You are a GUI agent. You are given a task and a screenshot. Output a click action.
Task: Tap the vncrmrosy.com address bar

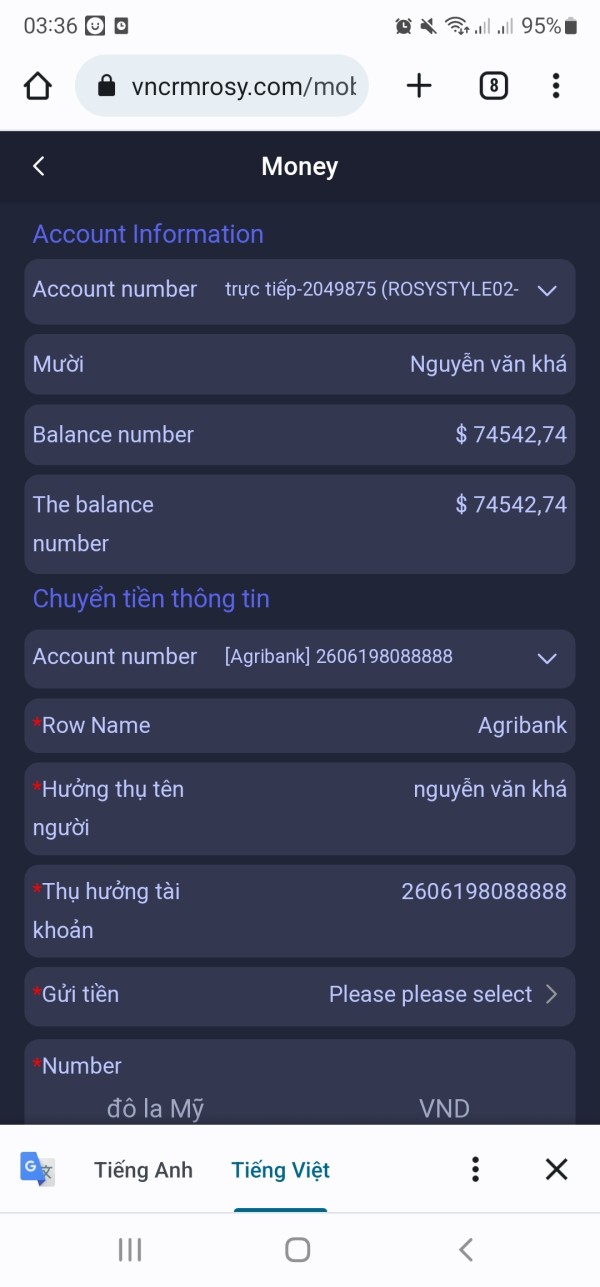(x=222, y=87)
